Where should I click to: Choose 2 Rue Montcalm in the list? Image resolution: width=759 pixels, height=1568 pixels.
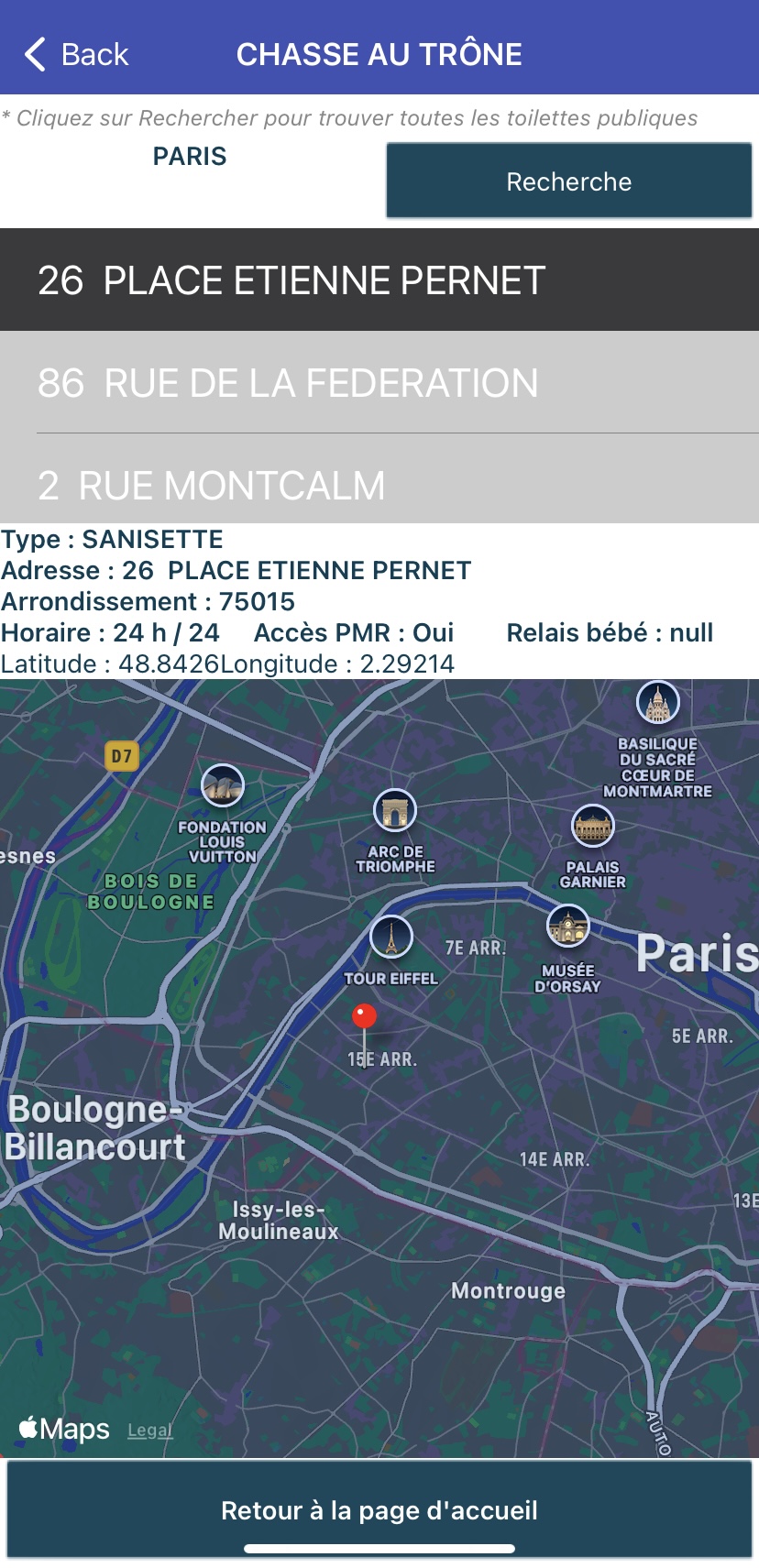point(379,483)
